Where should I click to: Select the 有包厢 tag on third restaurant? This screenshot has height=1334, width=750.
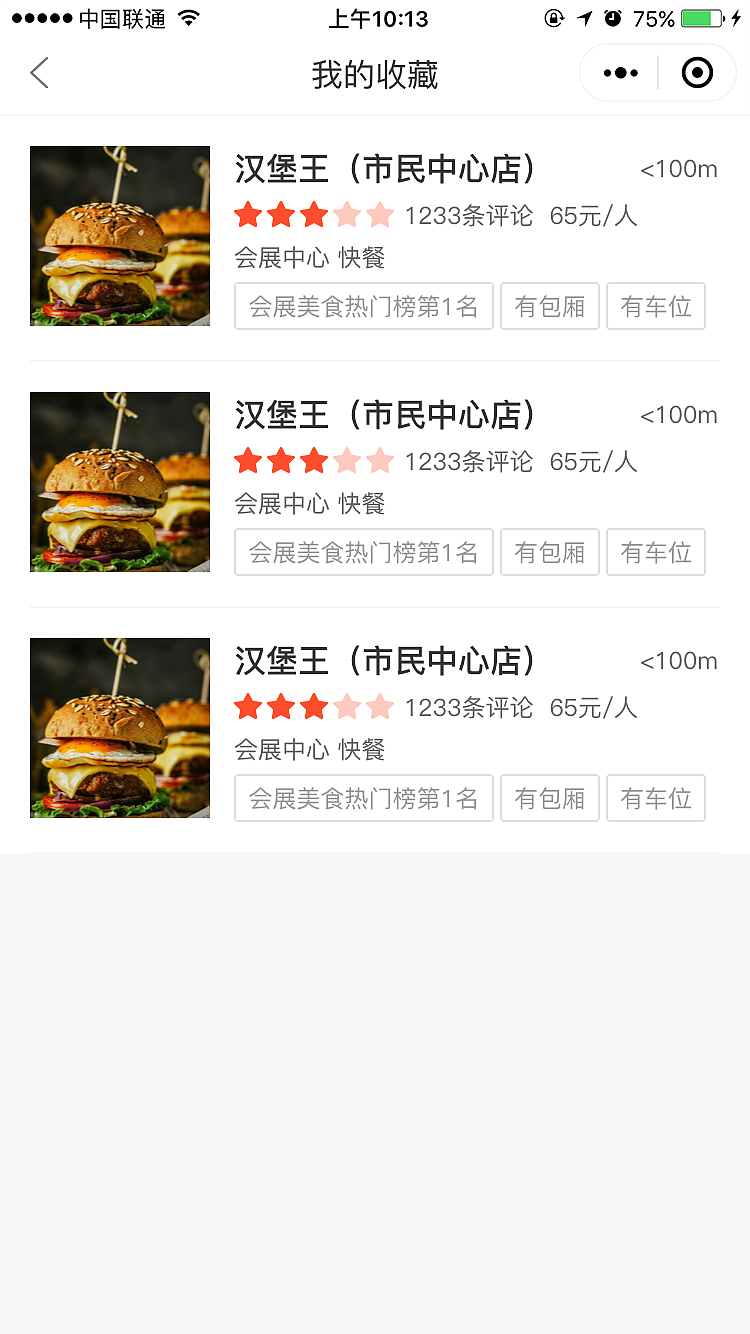click(x=549, y=798)
